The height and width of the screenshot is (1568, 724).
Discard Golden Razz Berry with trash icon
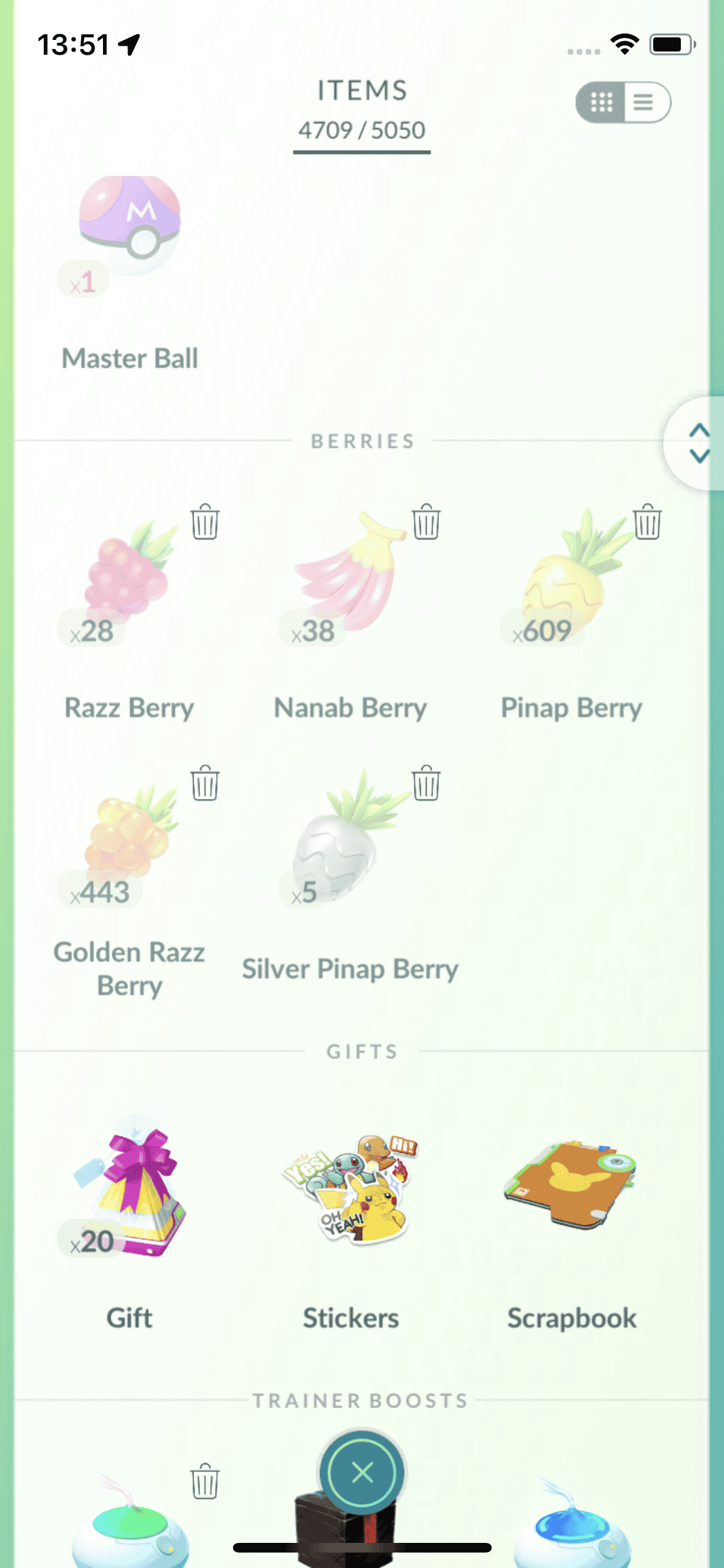tap(205, 783)
